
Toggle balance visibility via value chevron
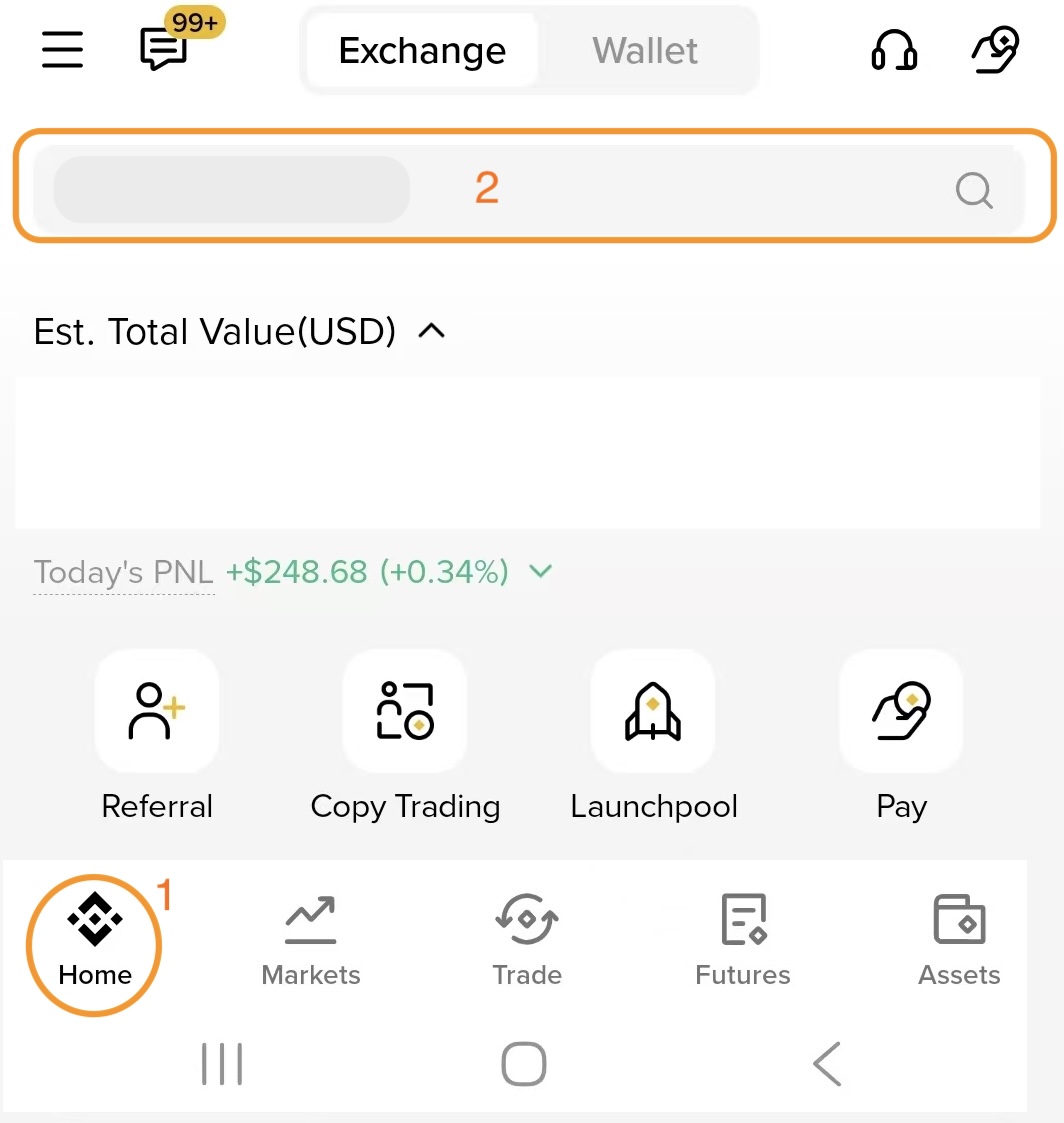click(432, 331)
